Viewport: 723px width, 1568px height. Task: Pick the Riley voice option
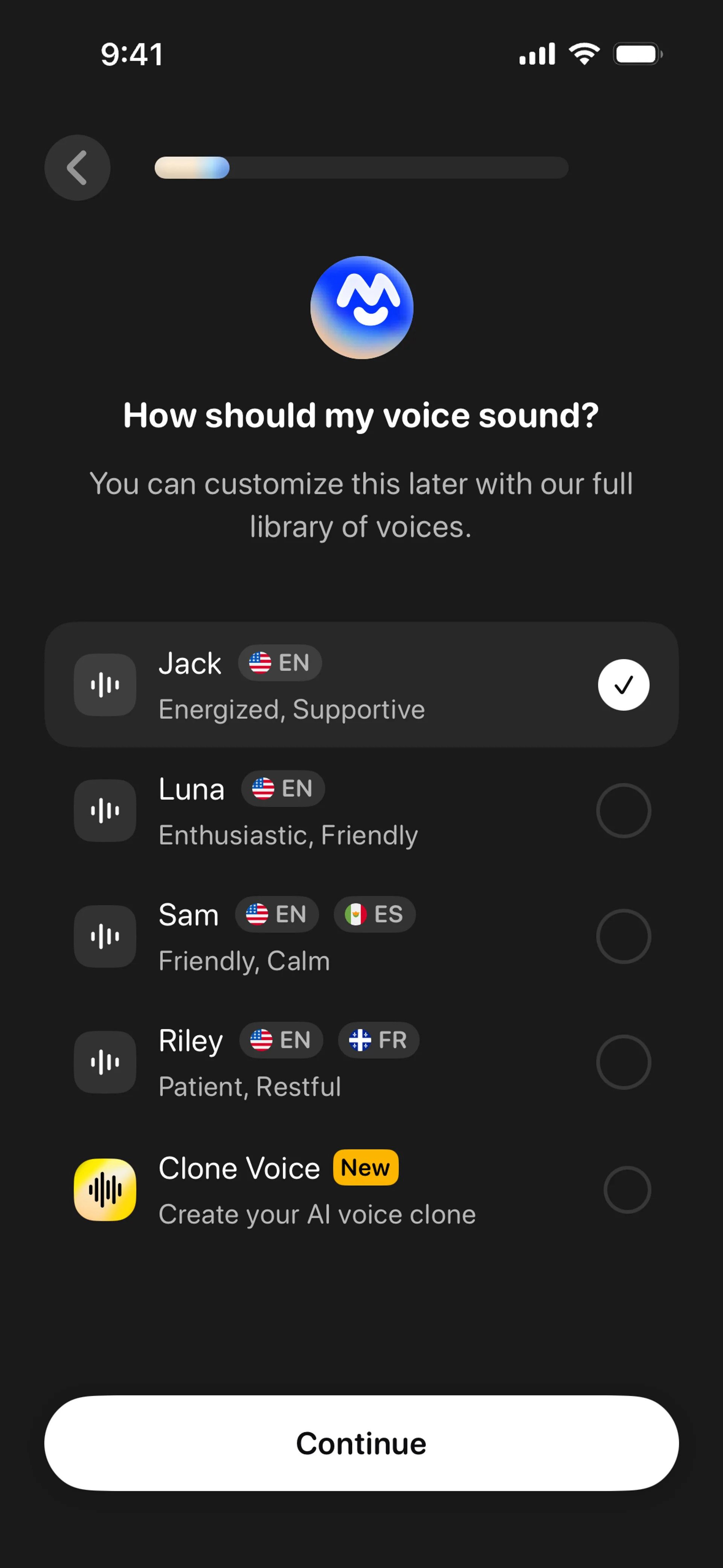pos(623,1062)
